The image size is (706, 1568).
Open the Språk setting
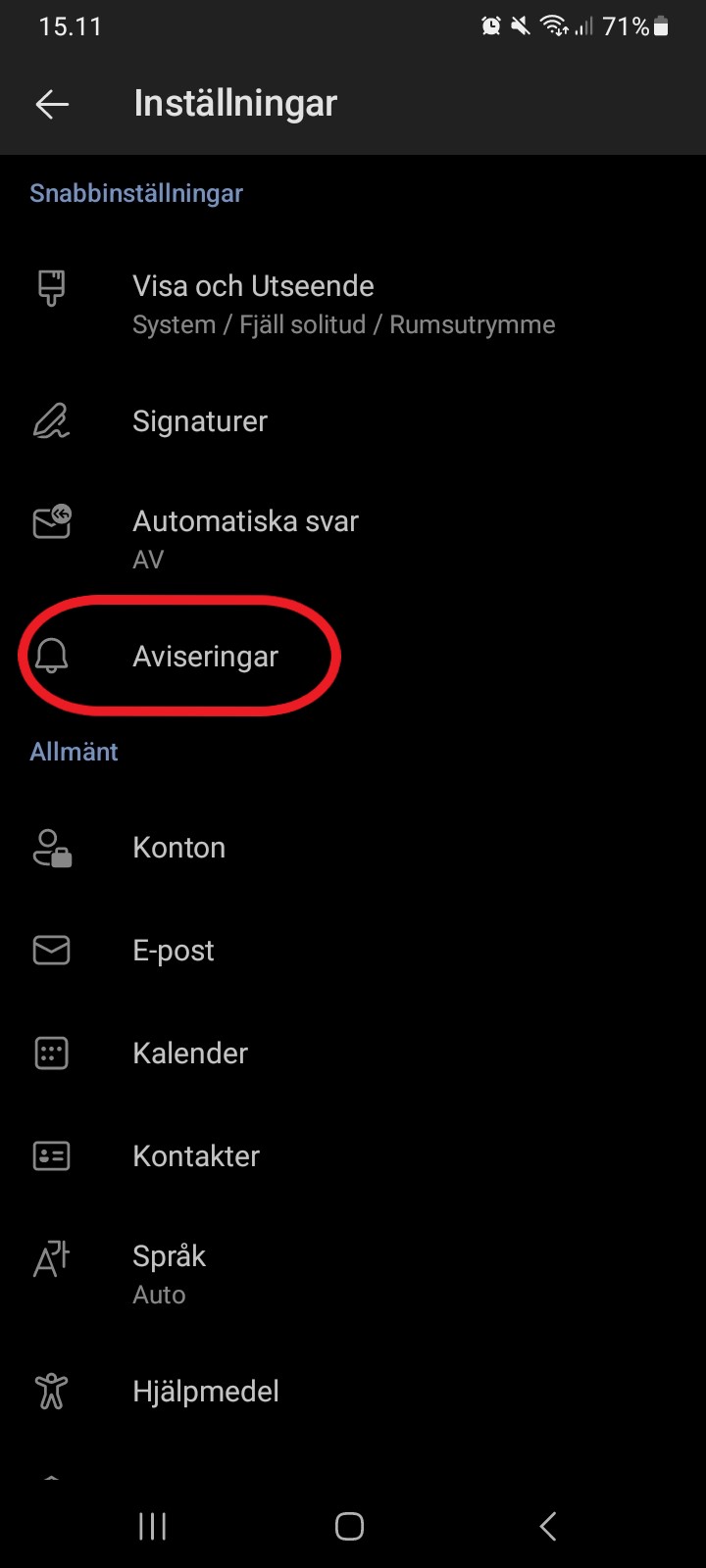click(353, 1274)
